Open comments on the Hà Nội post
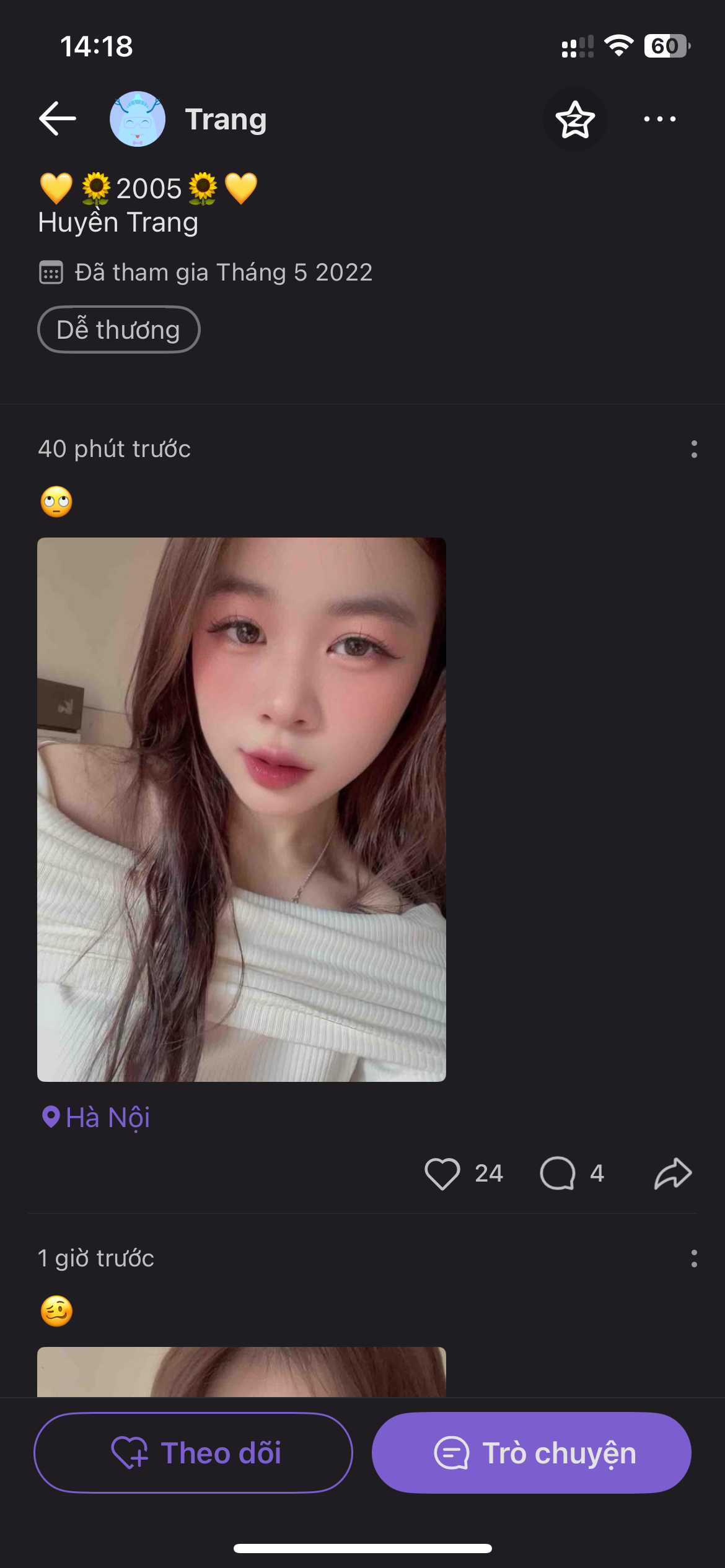This screenshot has height=1568, width=725. coord(558,1174)
